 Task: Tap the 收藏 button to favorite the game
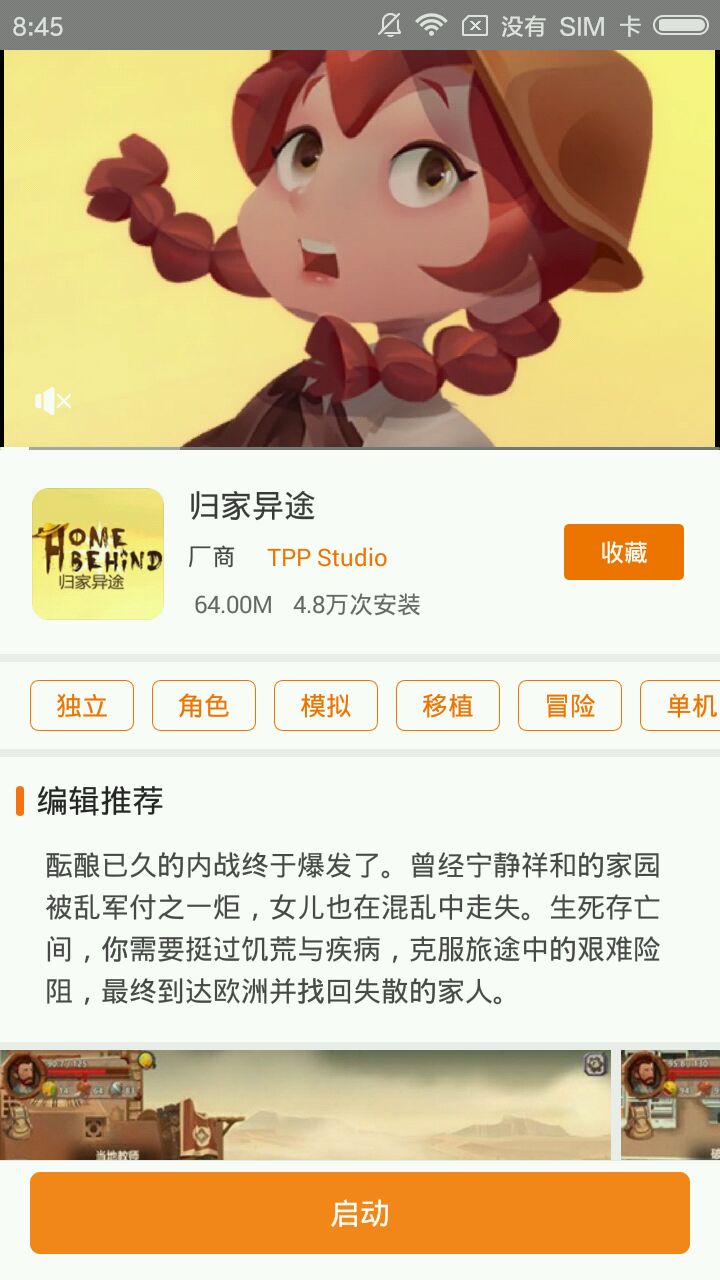[623, 552]
